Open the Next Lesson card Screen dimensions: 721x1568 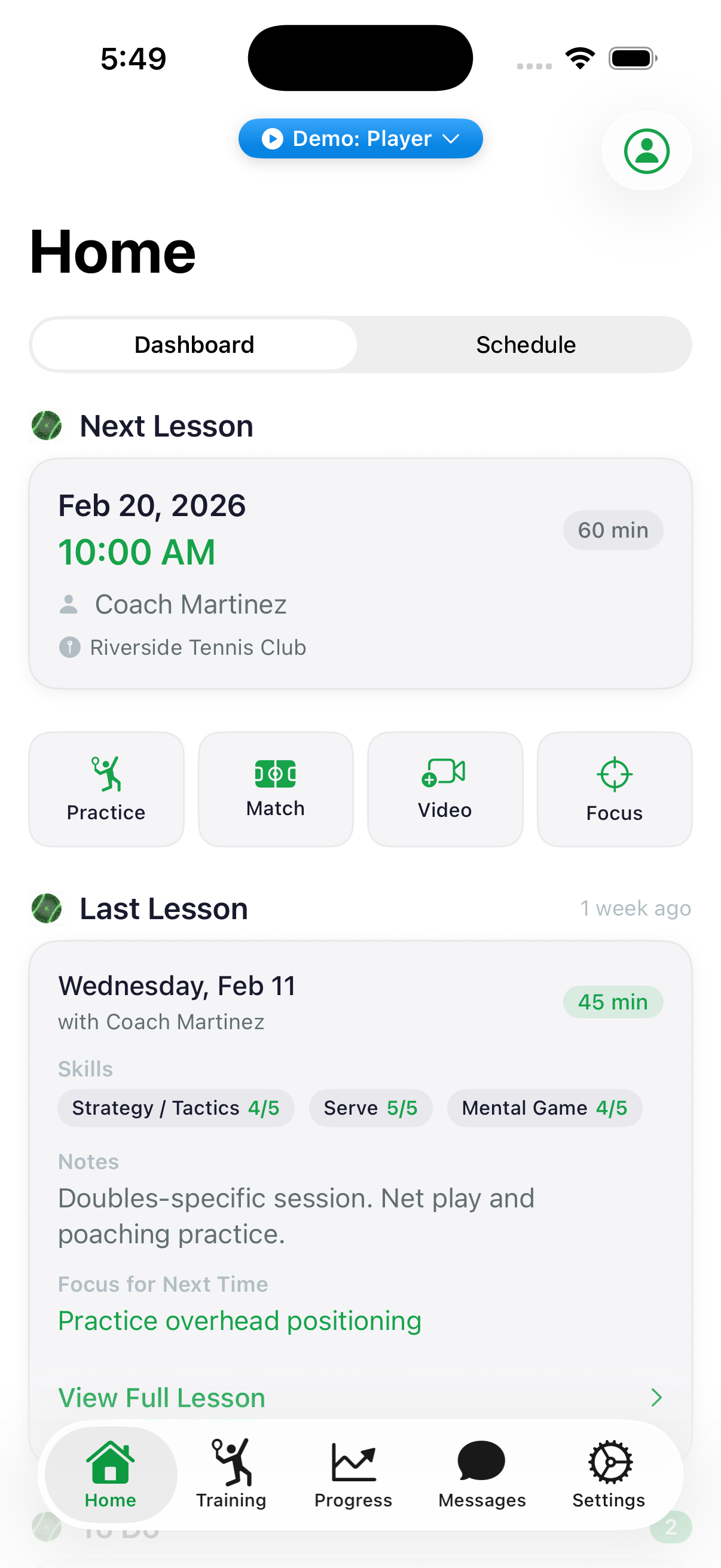(361, 572)
